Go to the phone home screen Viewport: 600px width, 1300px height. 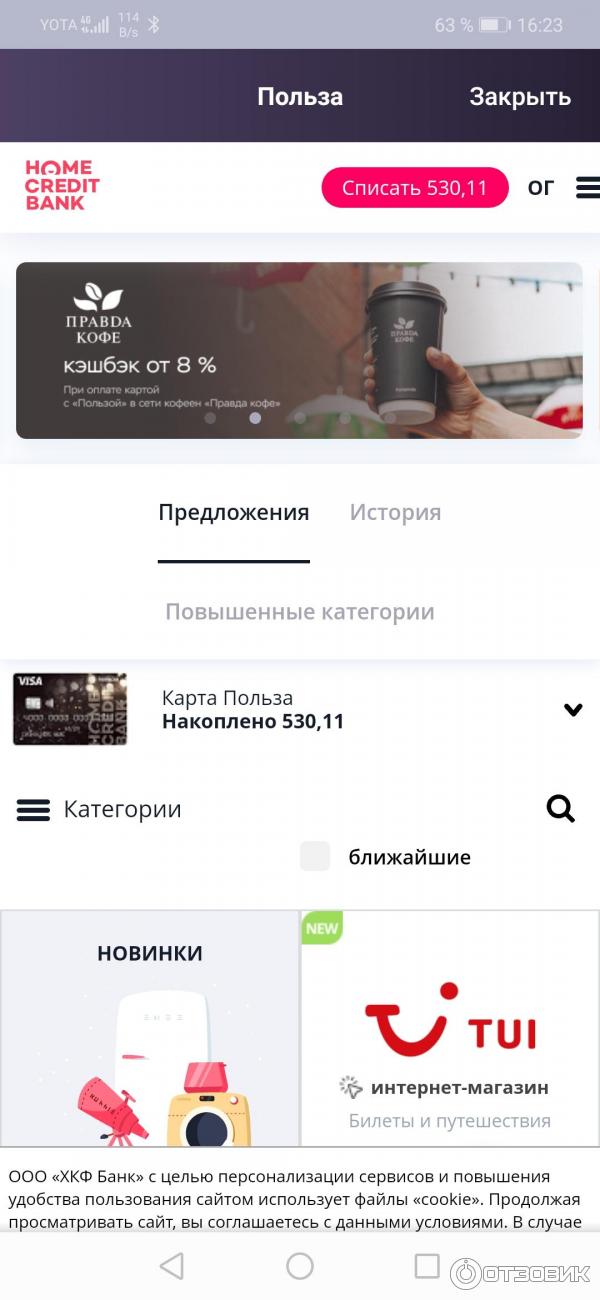[300, 1266]
